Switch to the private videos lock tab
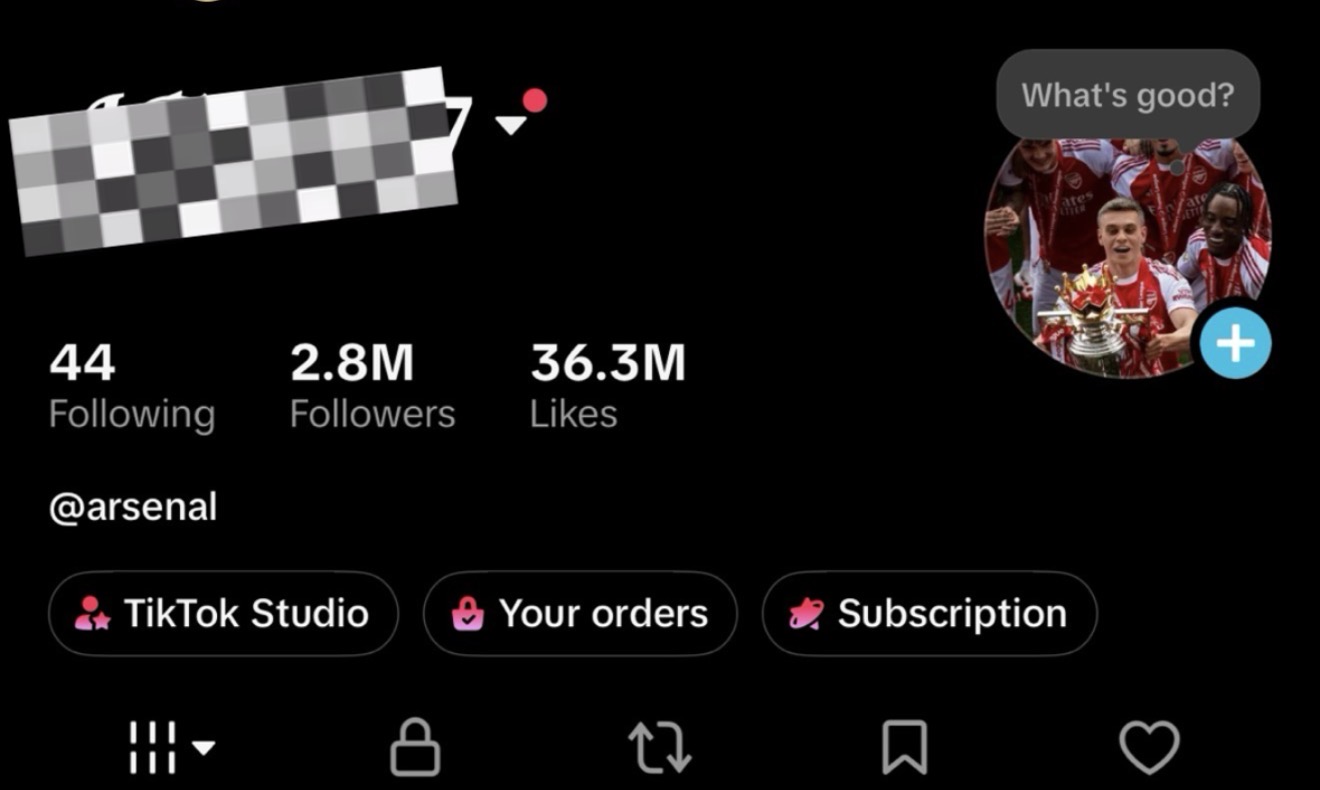This screenshot has width=1320, height=790. pyautogui.click(x=415, y=747)
